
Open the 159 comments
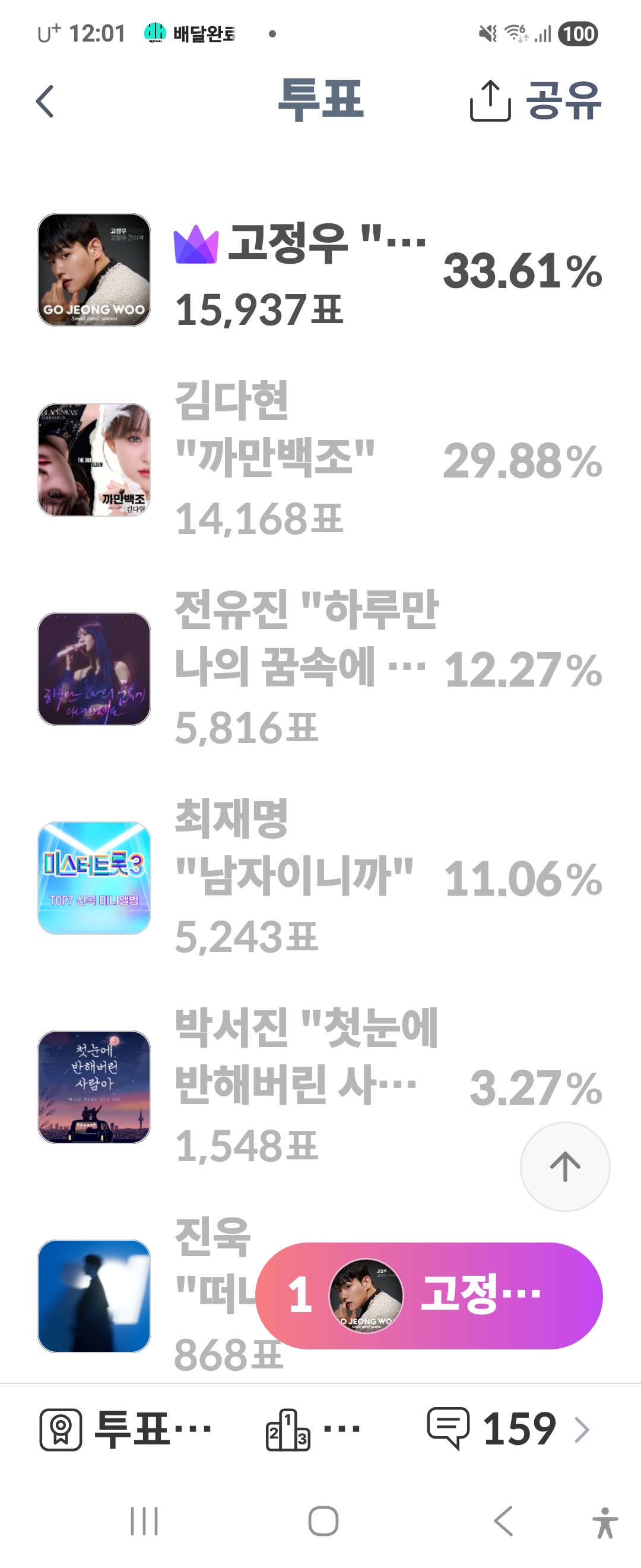point(509,1428)
